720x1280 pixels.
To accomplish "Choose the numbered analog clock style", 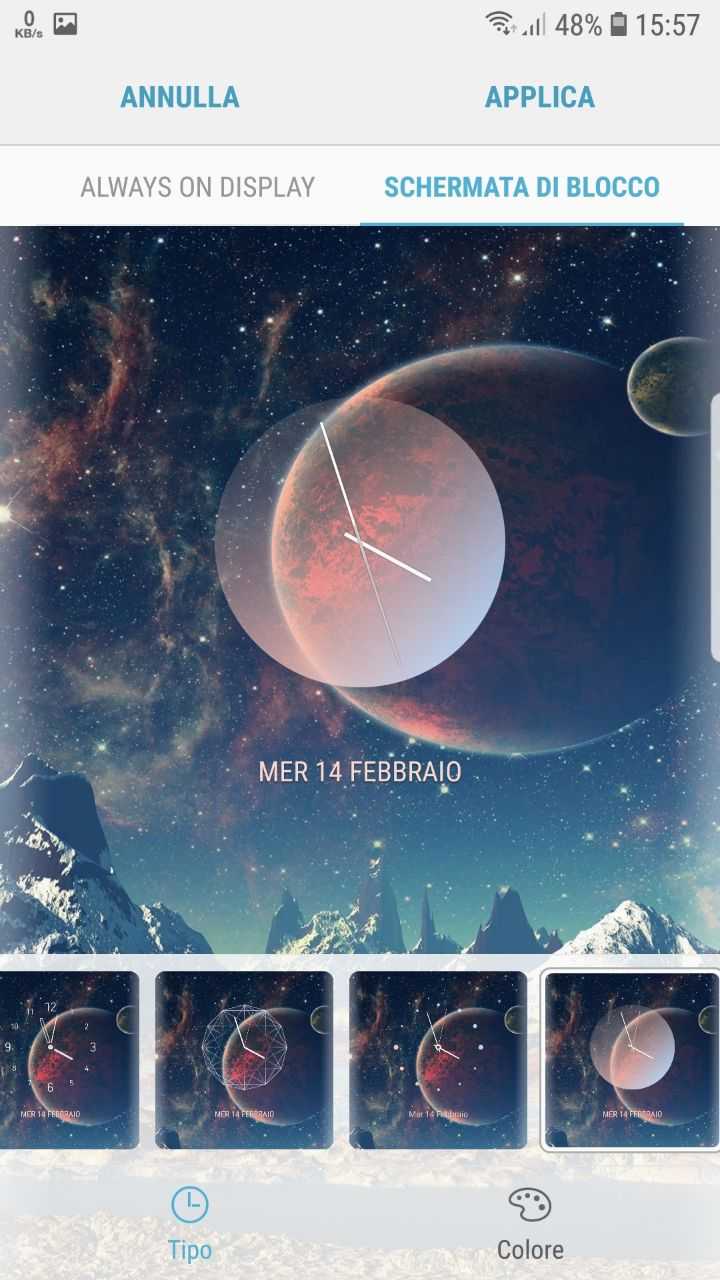I will coord(69,1060).
